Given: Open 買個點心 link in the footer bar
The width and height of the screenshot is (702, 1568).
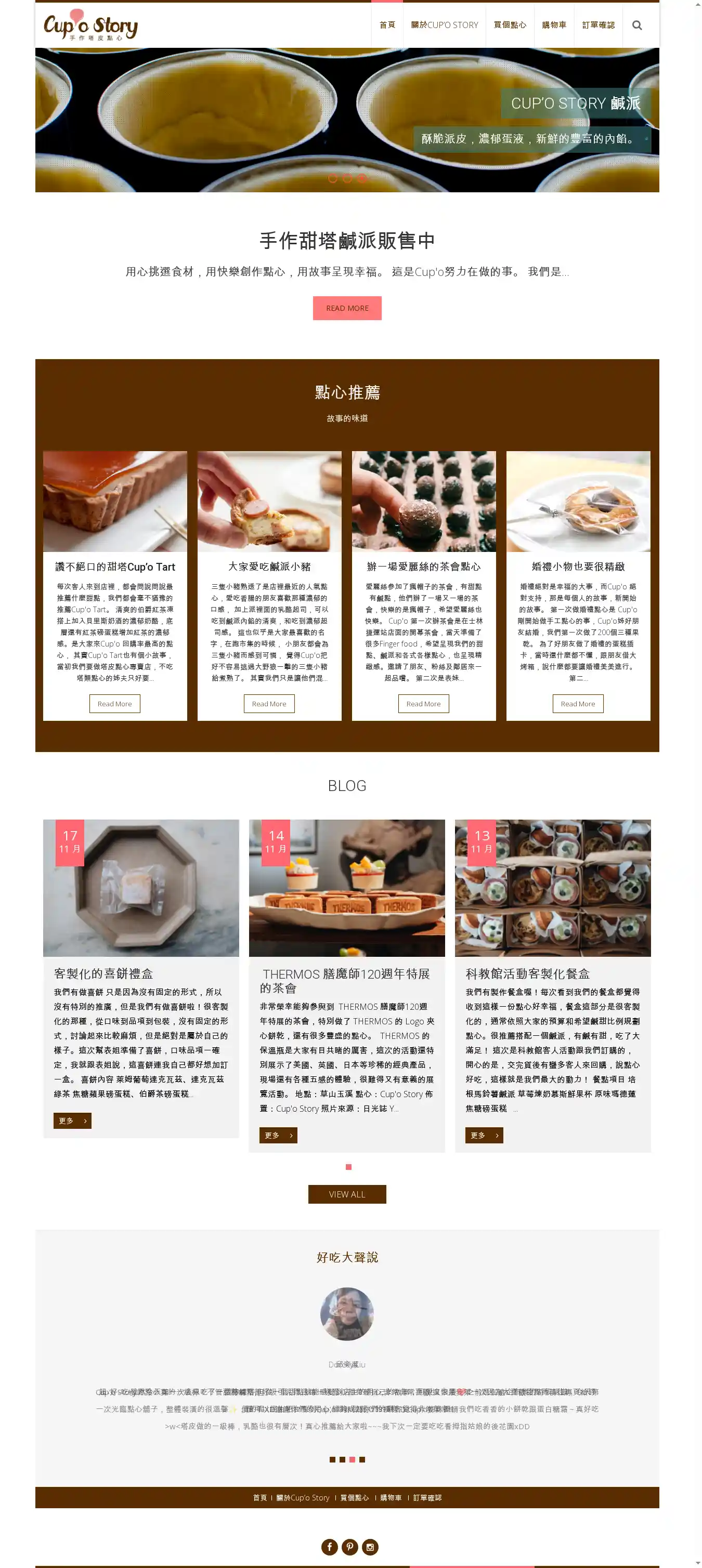Looking at the screenshot, I should 354,1497.
